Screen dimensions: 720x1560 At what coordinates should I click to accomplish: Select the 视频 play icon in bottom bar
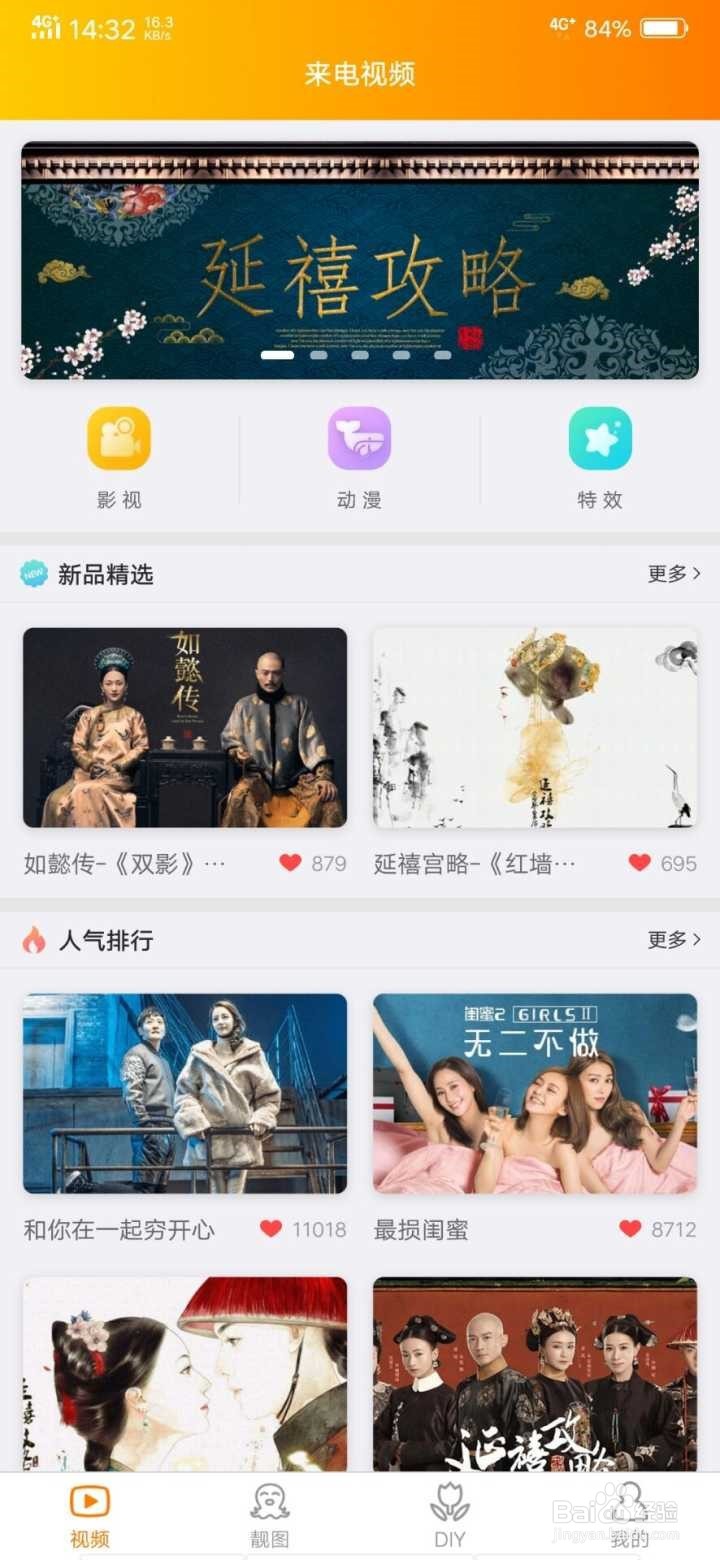click(90, 1500)
